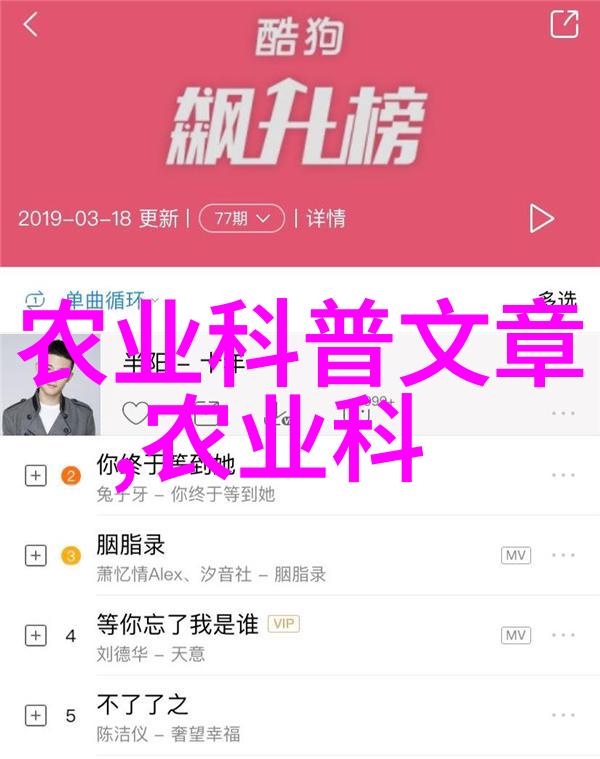600x759 pixels.
Task: Open more options for 你终于等到她 by 兔子牙
Action: tap(563, 476)
